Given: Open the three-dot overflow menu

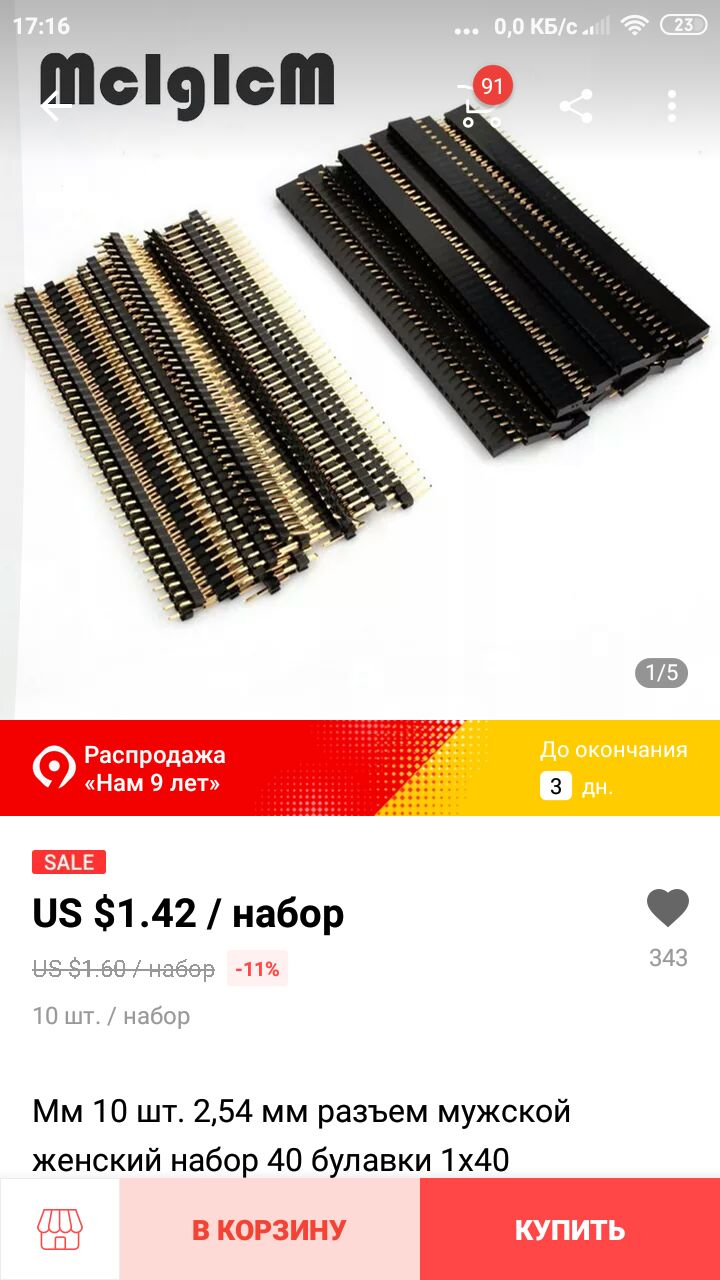Looking at the screenshot, I should click(672, 106).
